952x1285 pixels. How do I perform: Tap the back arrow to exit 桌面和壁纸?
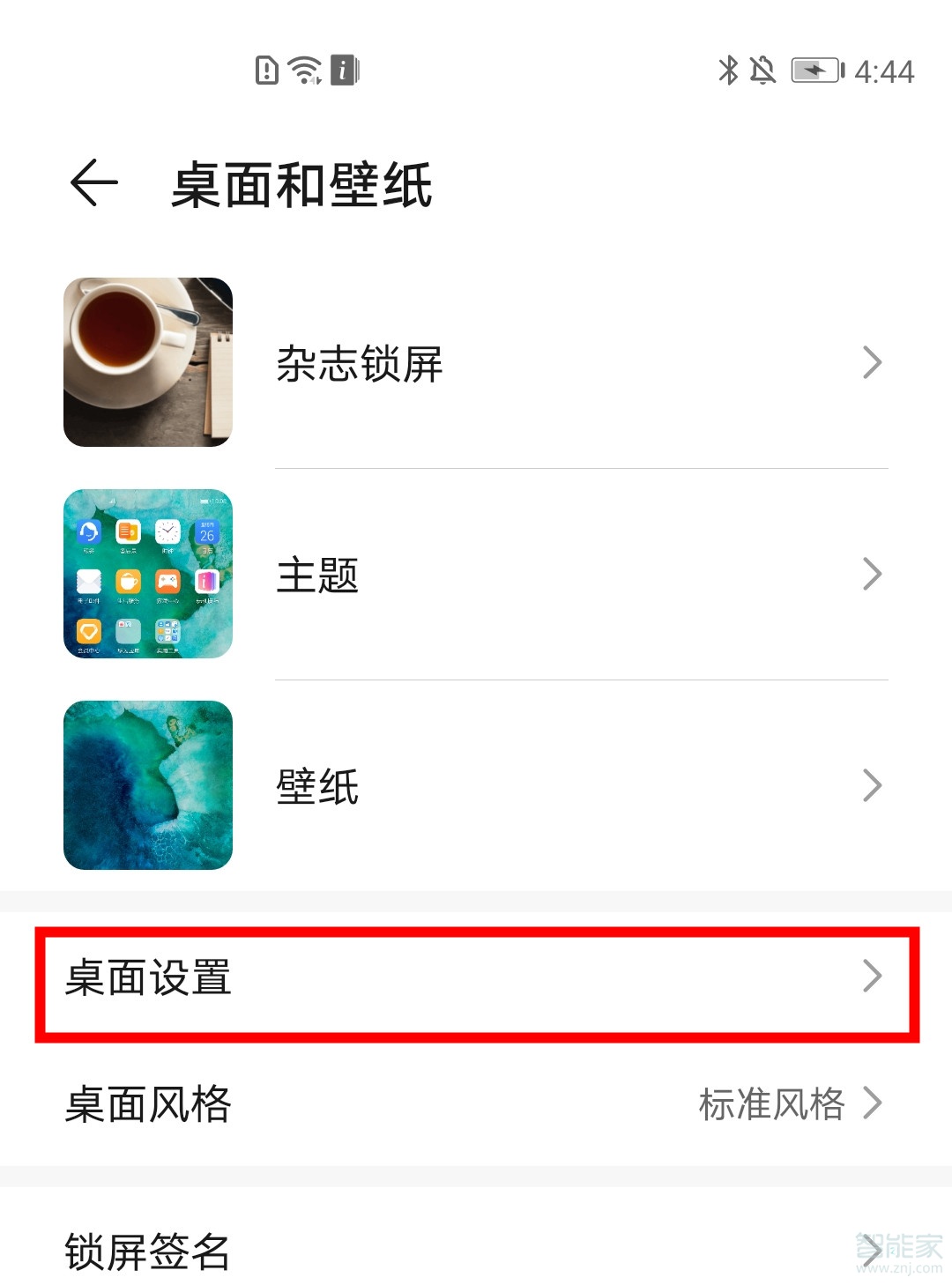93,185
